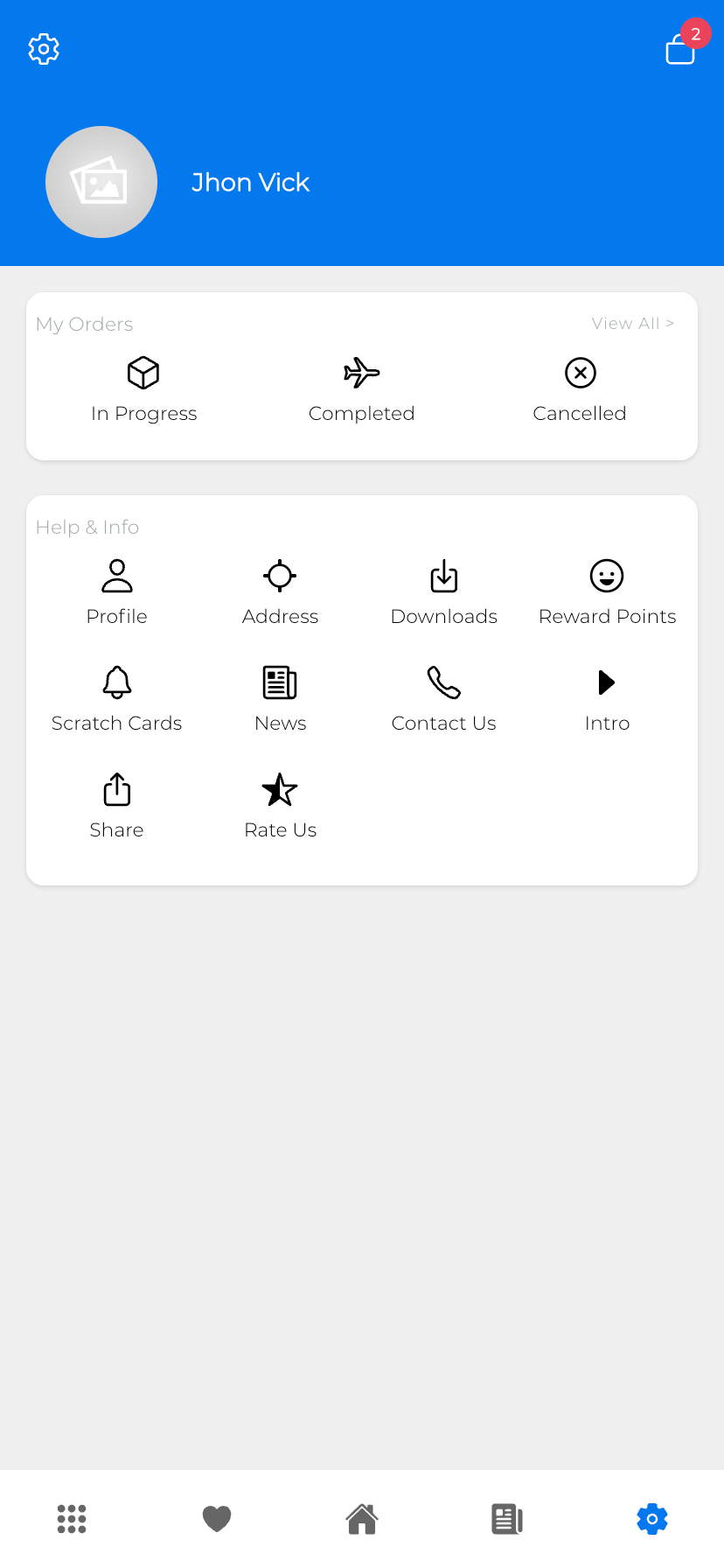
Task: Tap the profile picture placeholder
Action: 101,182
